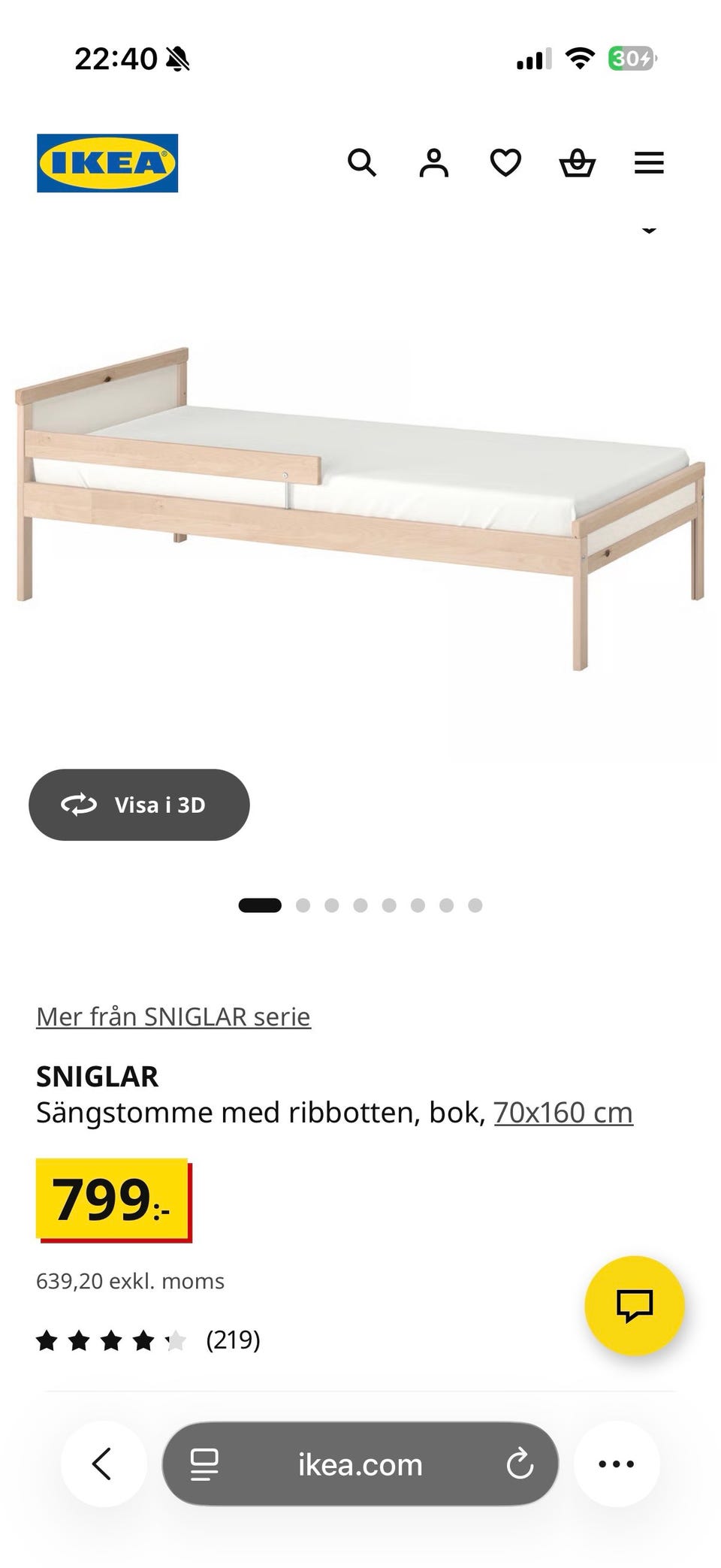Go back in the browser
The image size is (721, 1568).
tap(103, 1464)
